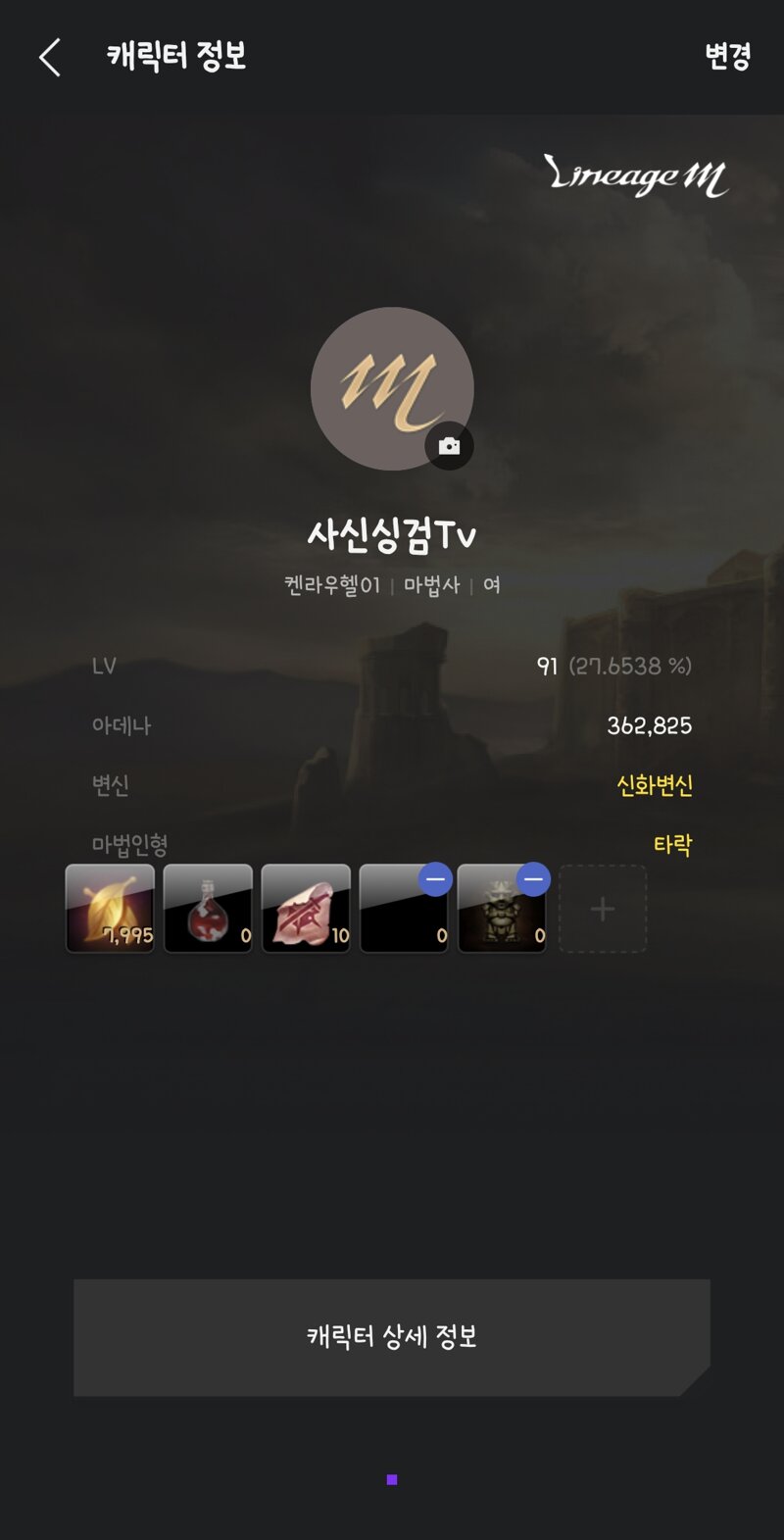Go back from the 캐릭터 정보 screen

tap(50, 57)
